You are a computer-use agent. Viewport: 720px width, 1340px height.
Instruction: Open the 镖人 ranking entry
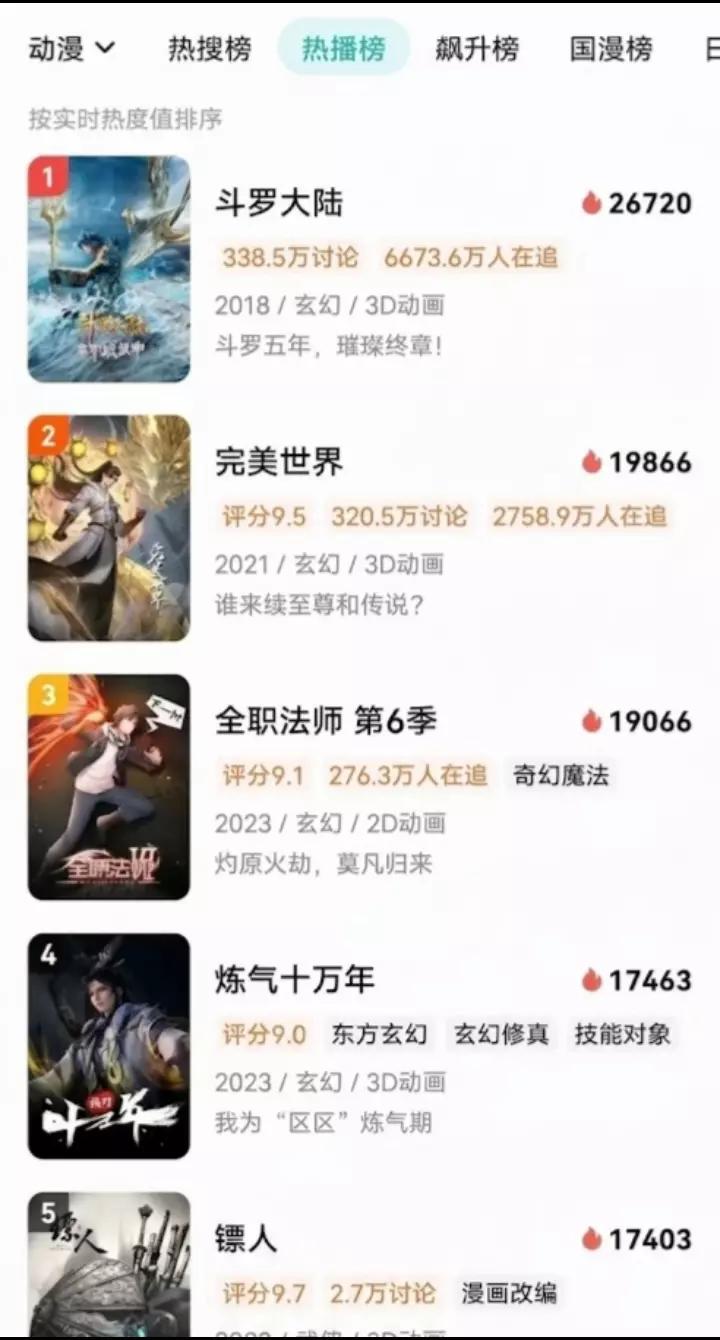click(x=360, y=1263)
